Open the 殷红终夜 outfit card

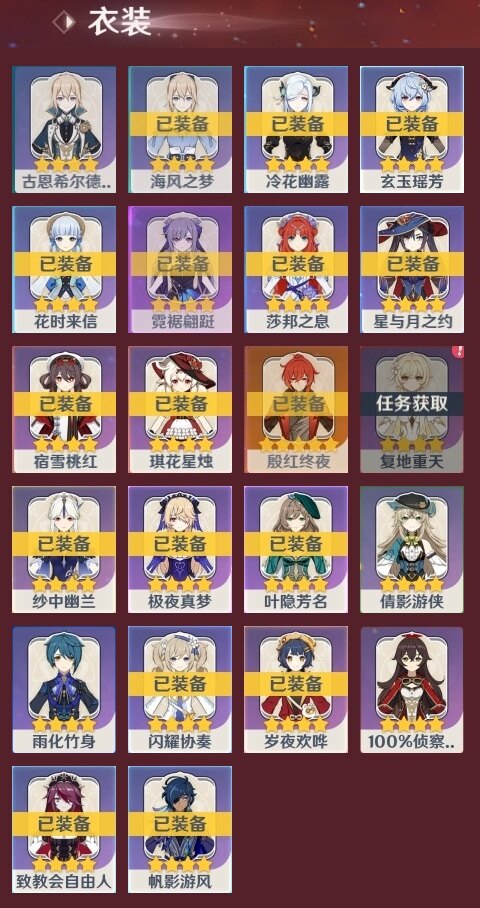[296, 409]
